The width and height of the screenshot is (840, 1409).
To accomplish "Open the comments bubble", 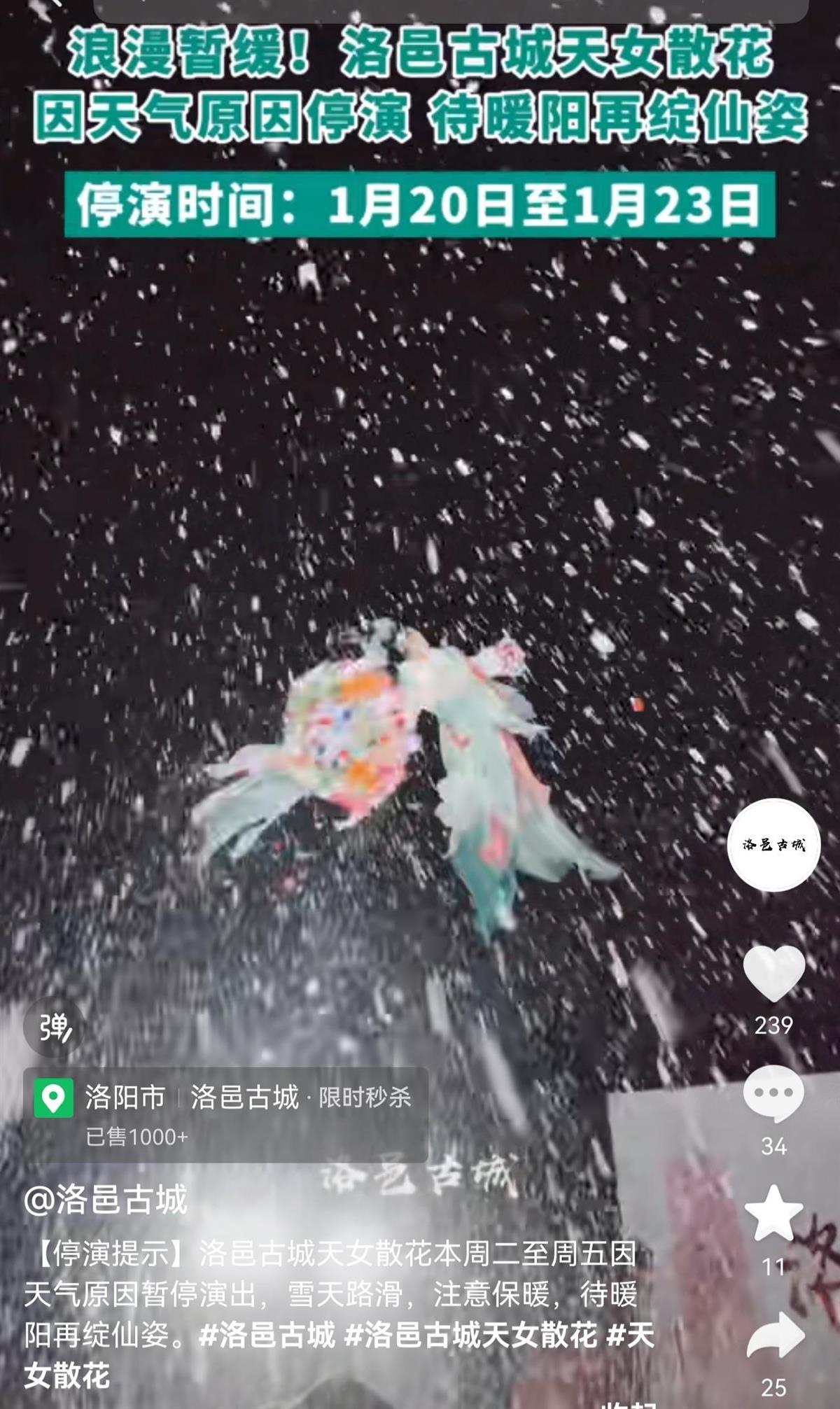I will click(x=773, y=1094).
